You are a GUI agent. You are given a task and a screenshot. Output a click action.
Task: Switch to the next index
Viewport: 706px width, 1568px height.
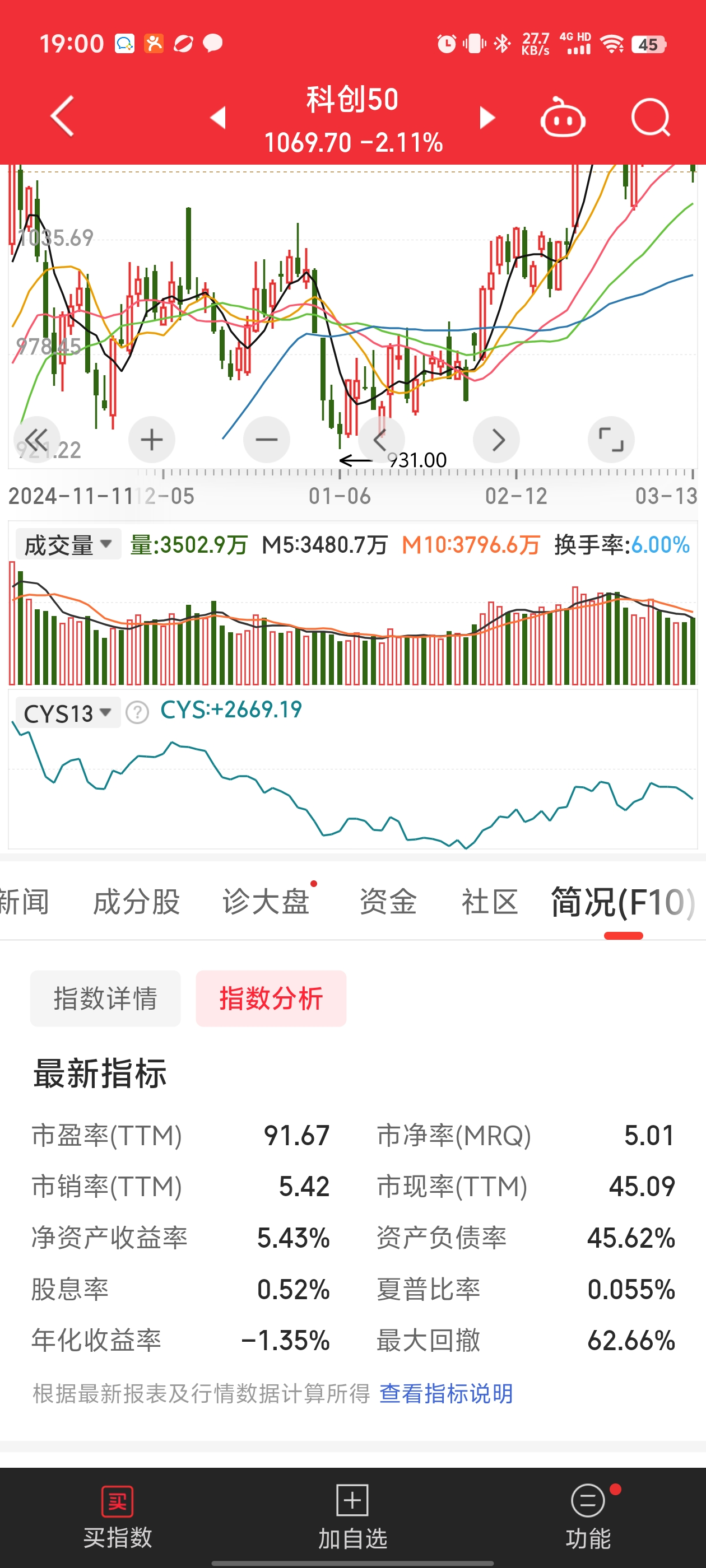pos(487,118)
